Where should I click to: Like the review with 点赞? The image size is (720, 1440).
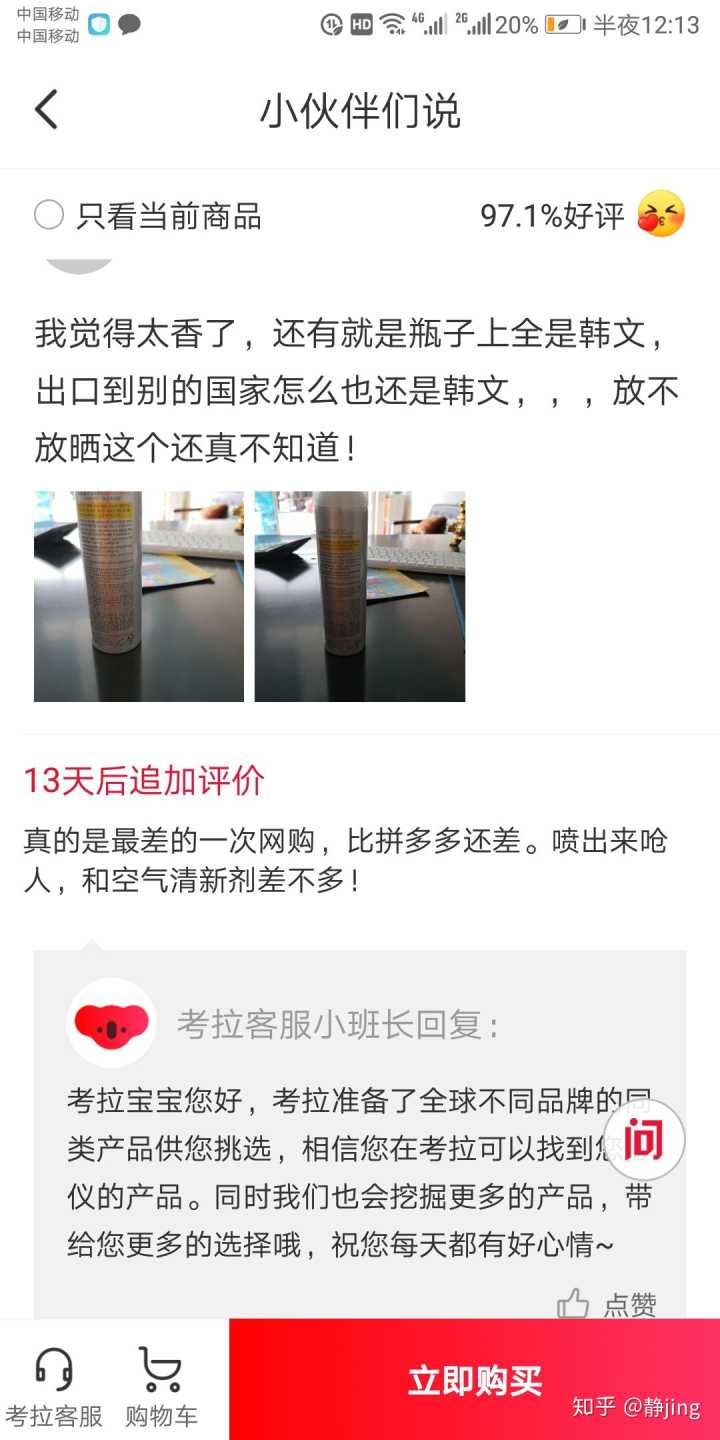tap(607, 1304)
